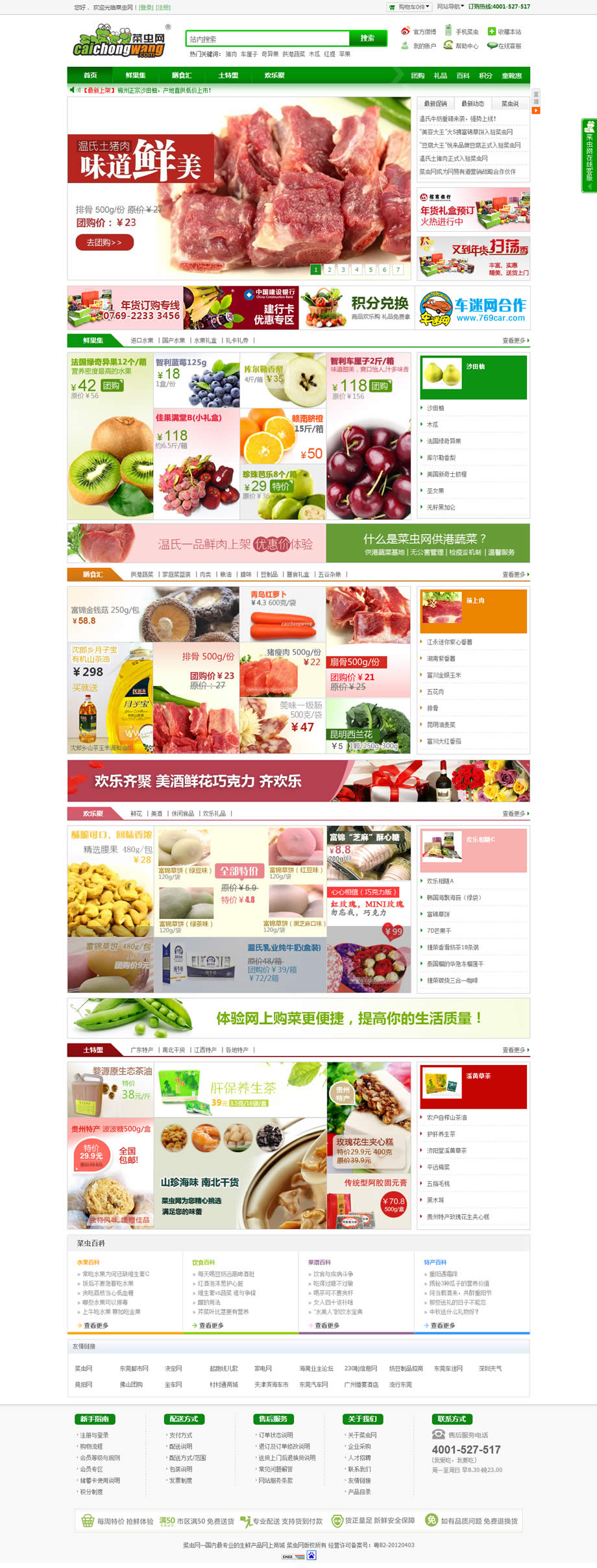
Task: Click the green 搜索 search button
Action: pyautogui.click(x=368, y=38)
